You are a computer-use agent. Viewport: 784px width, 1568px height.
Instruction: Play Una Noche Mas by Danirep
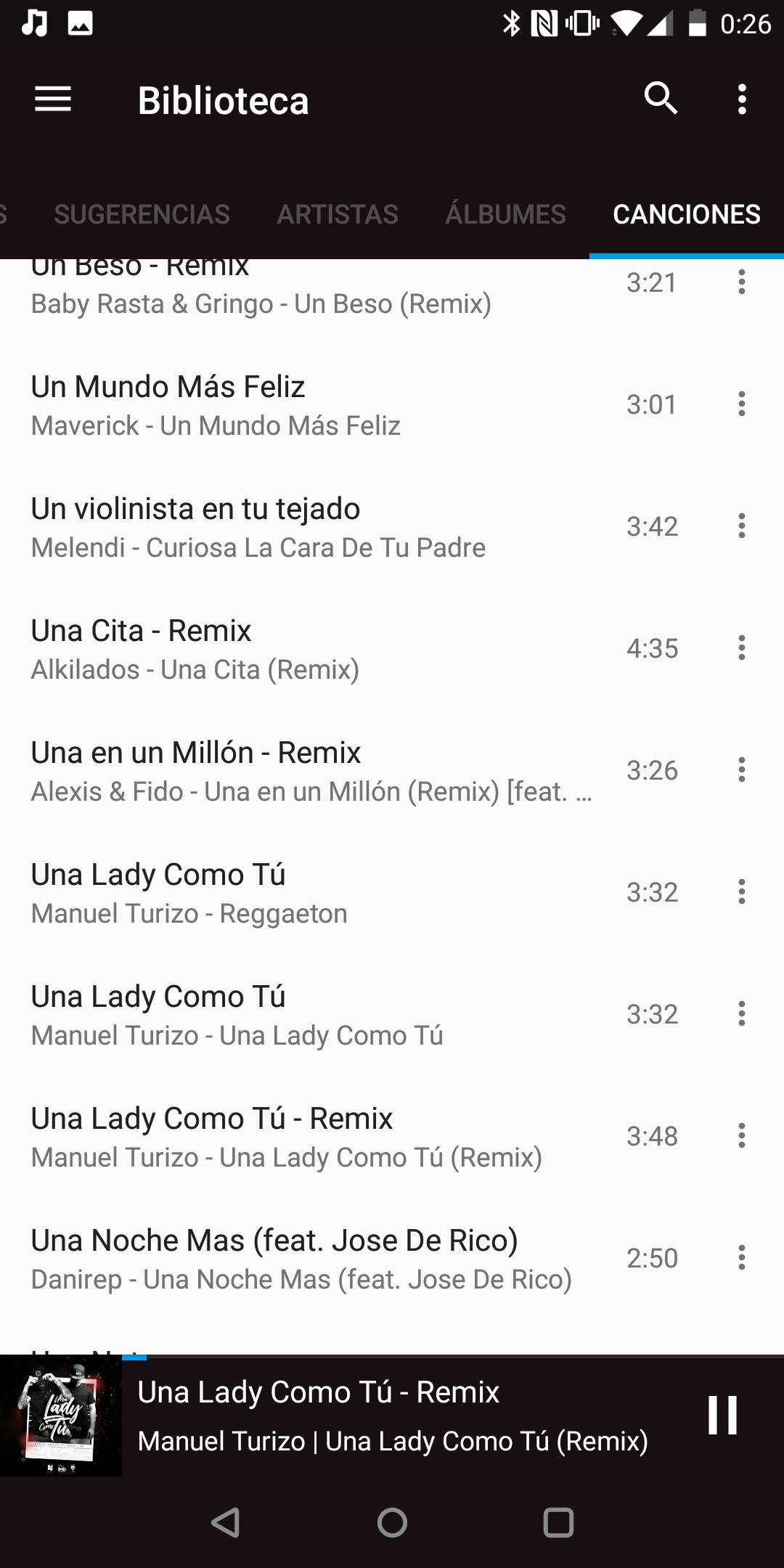pos(312,1258)
